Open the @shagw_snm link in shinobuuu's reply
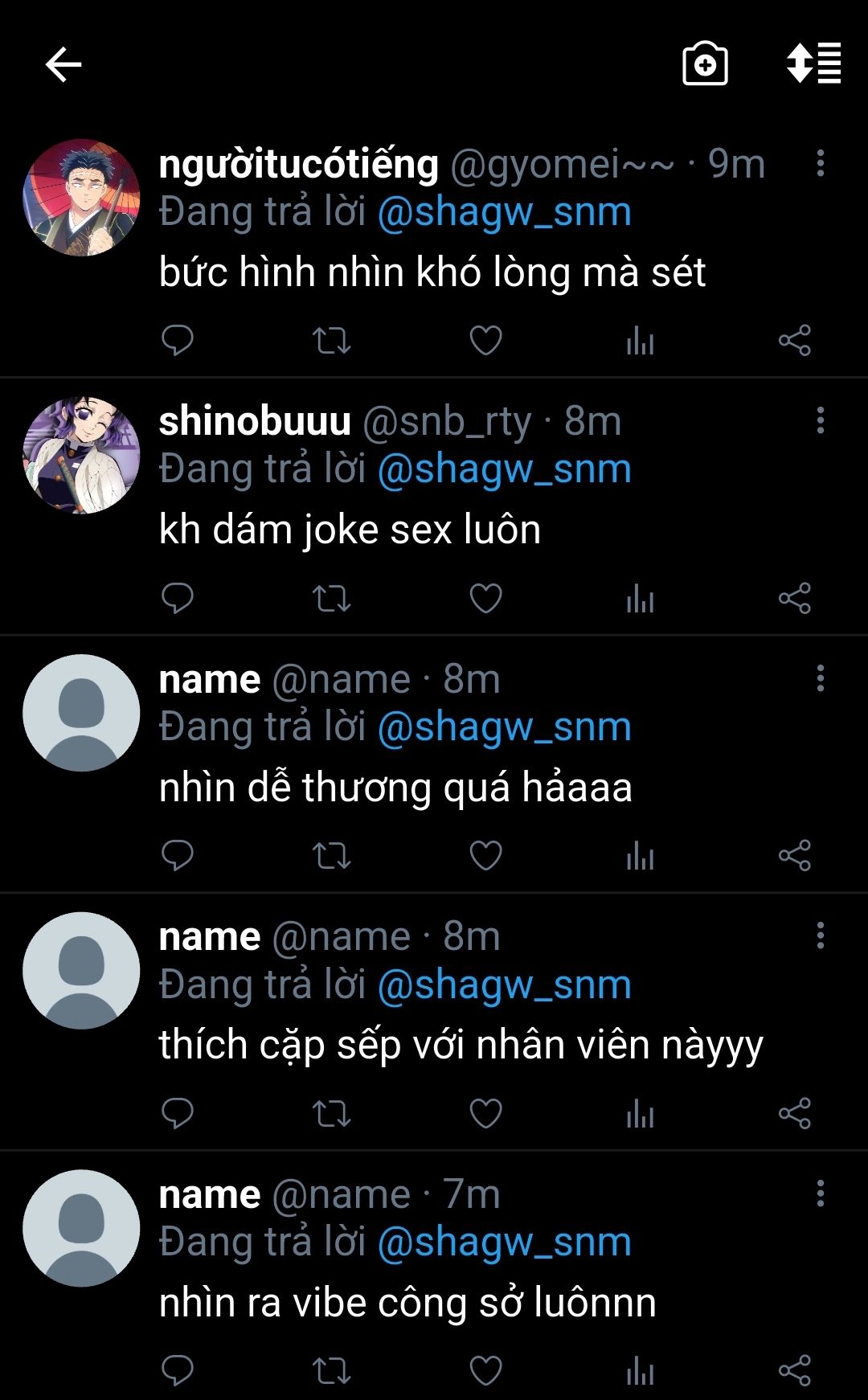This screenshot has width=868, height=1400. (504, 469)
